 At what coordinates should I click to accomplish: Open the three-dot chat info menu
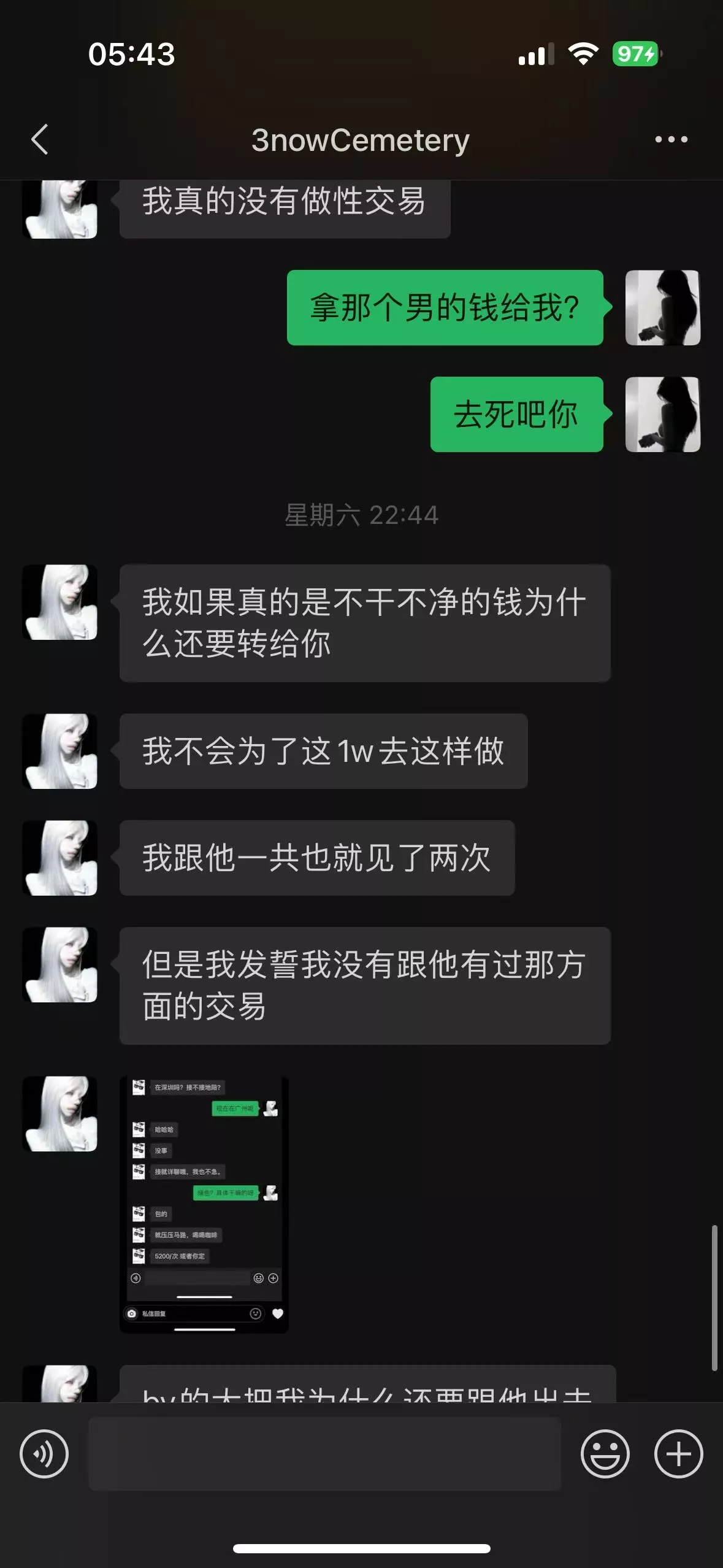[671, 139]
